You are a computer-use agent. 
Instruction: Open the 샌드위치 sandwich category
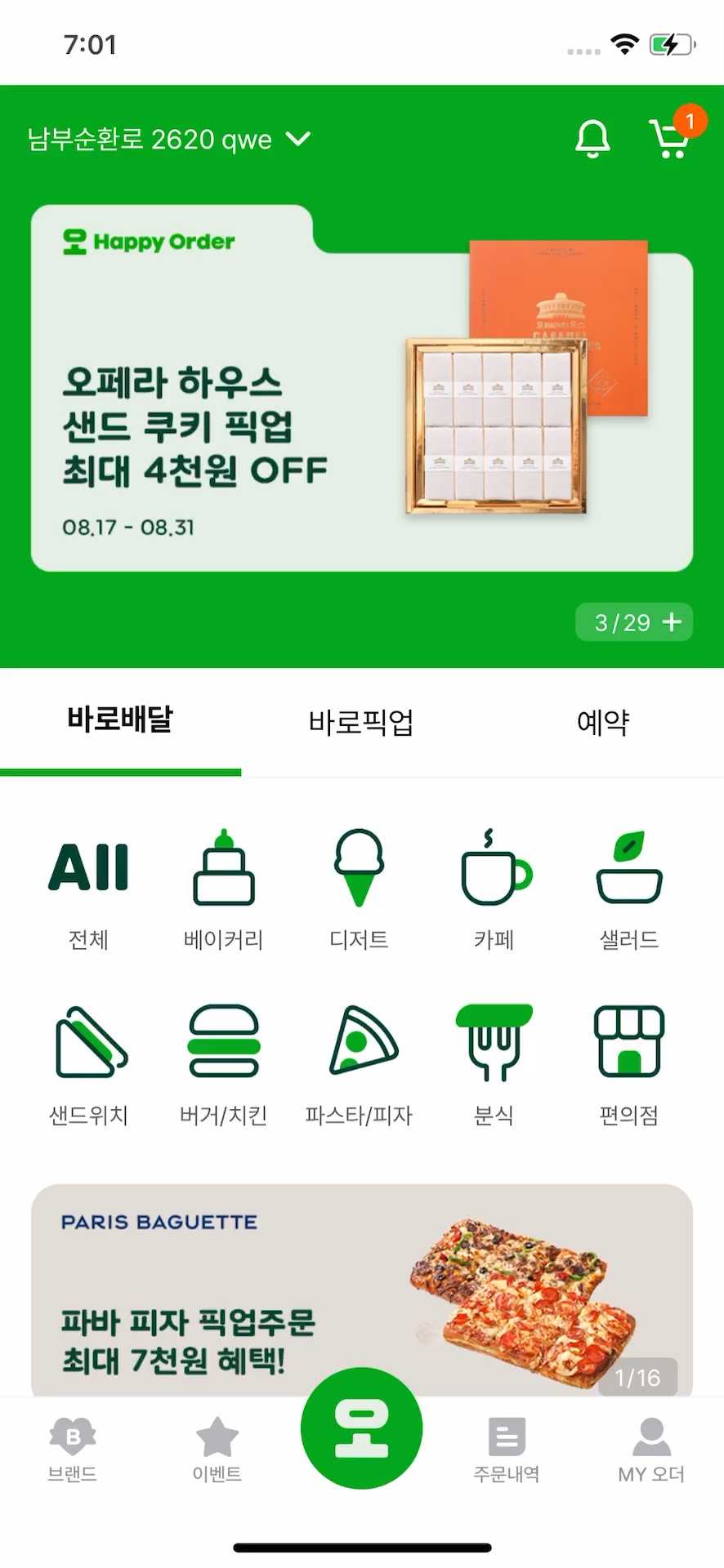coord(88,1053)
